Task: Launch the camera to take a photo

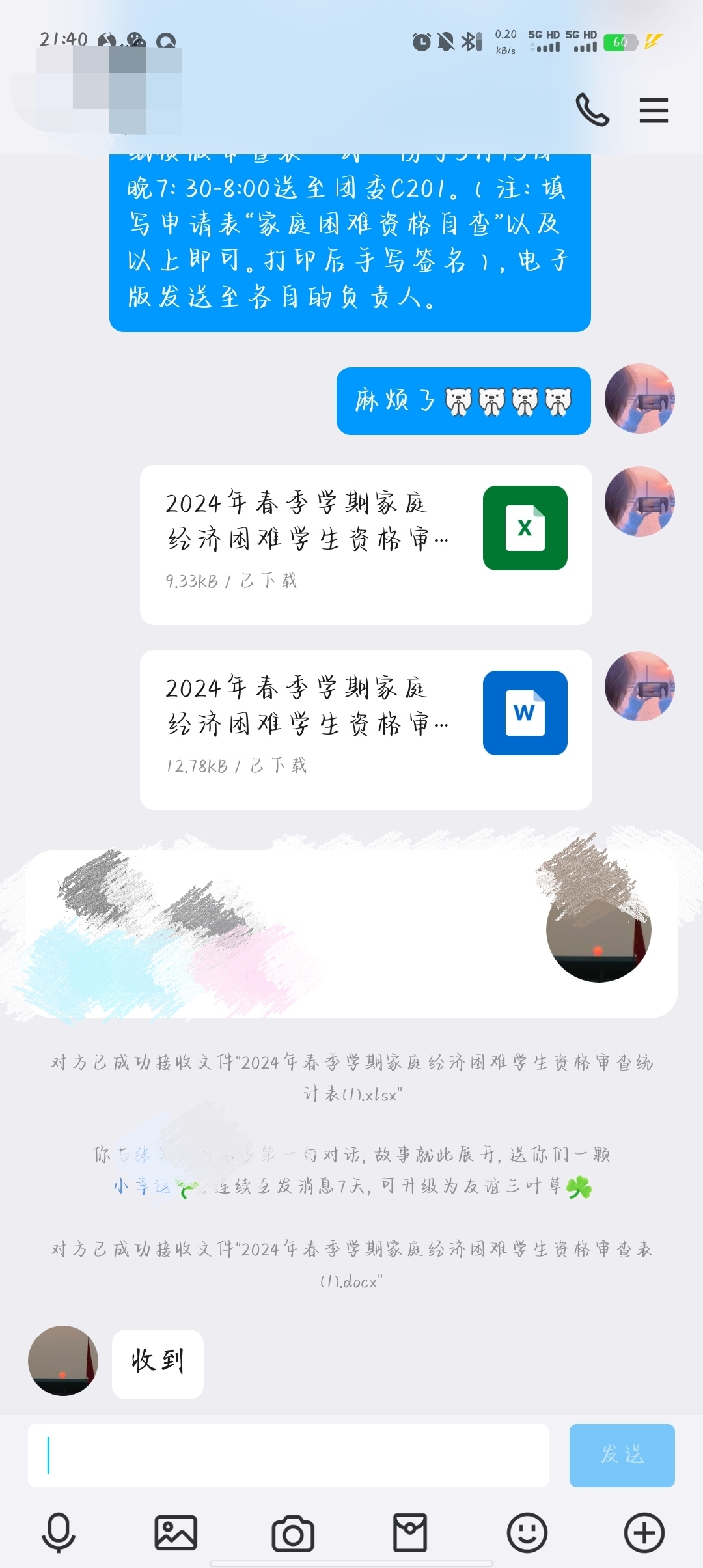Action: 293,1533
